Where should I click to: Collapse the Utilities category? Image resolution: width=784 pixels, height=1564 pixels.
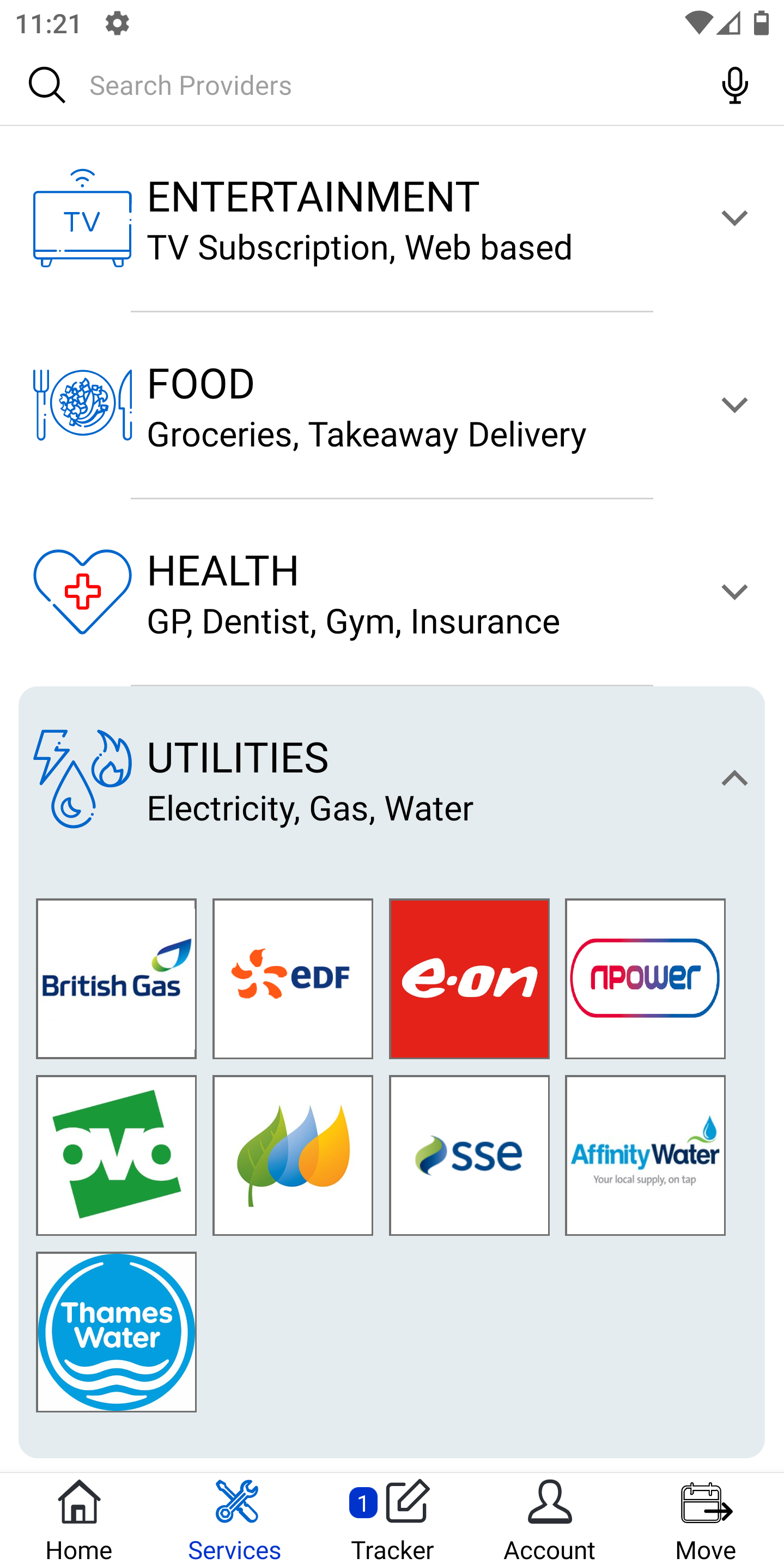(x=734, y=780)
